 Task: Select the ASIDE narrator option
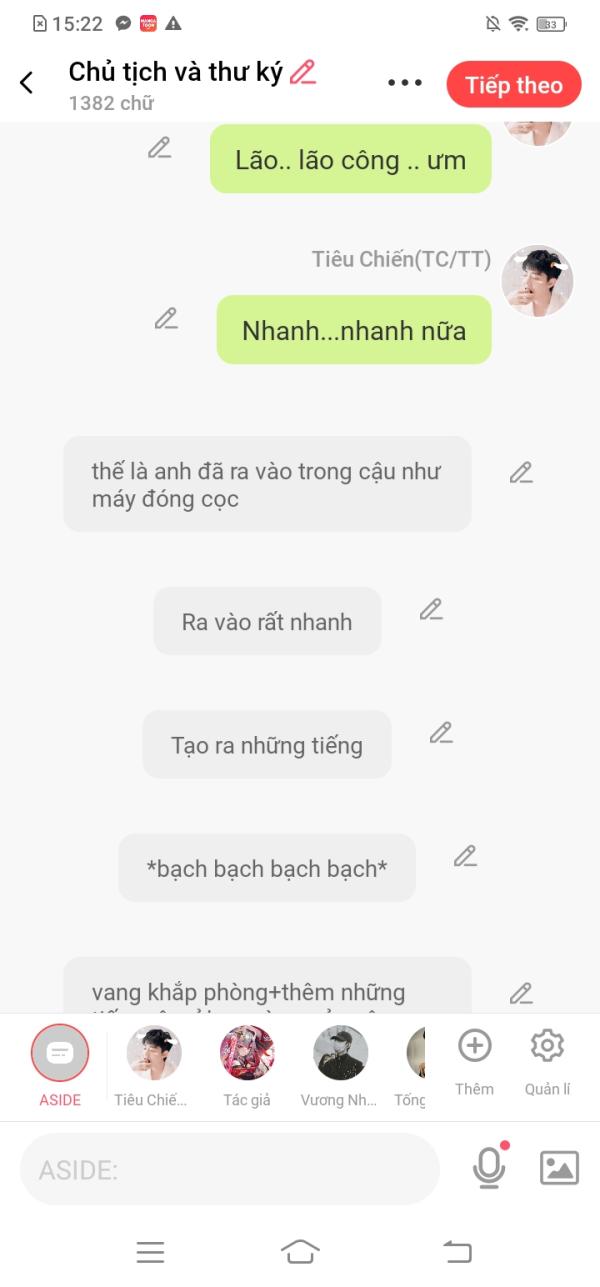pyautogui.click(x=60, y=1067)
